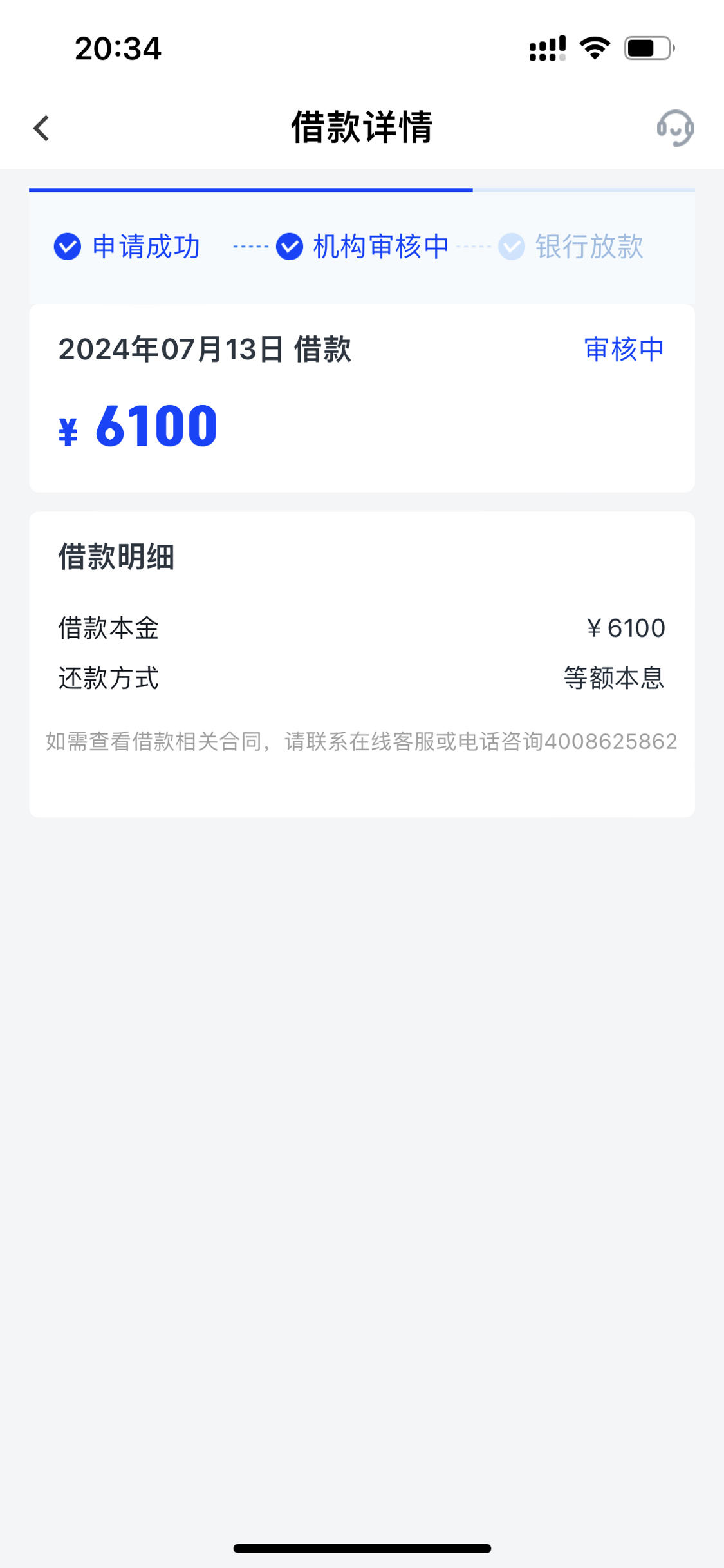Tap the grey checkmark beside 银行放款

coord(510,246)
